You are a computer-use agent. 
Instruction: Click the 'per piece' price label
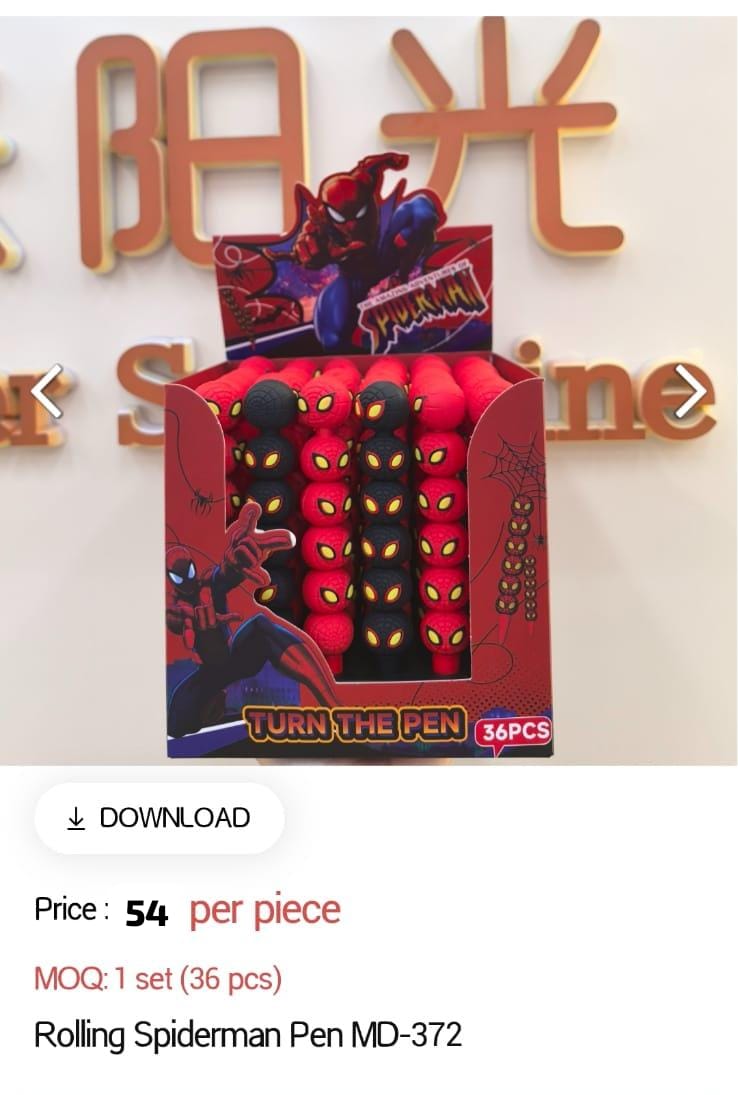266,909
